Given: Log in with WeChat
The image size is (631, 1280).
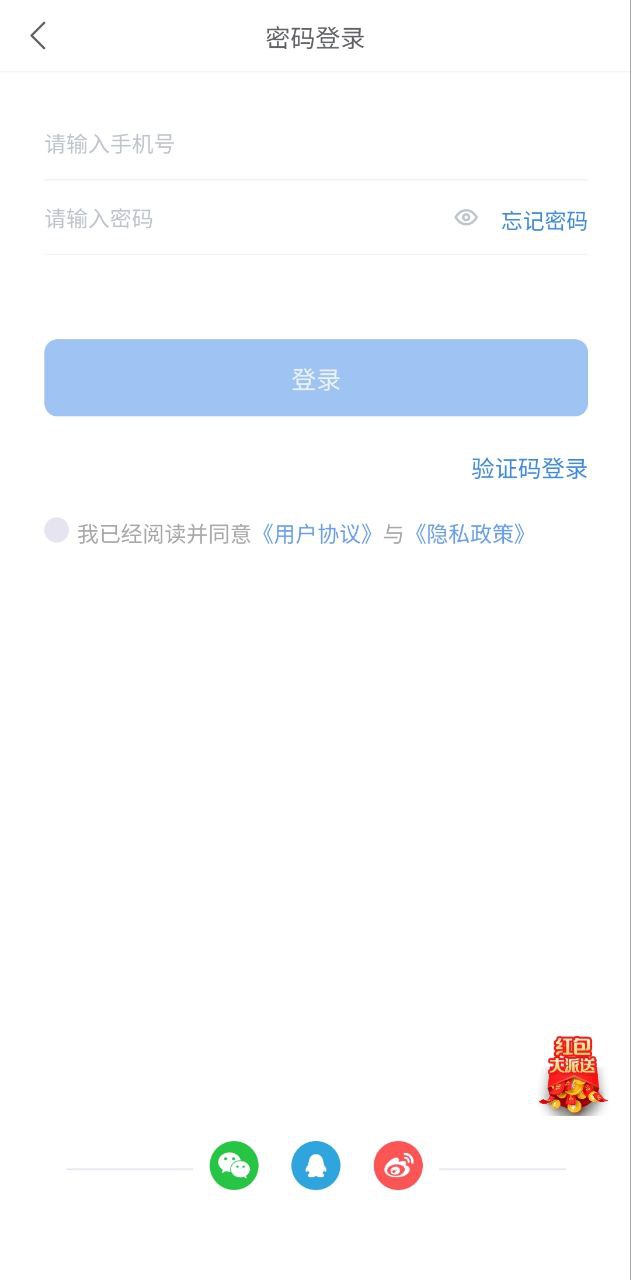Looking at the screenshot, I should (x=234, y=1166).
